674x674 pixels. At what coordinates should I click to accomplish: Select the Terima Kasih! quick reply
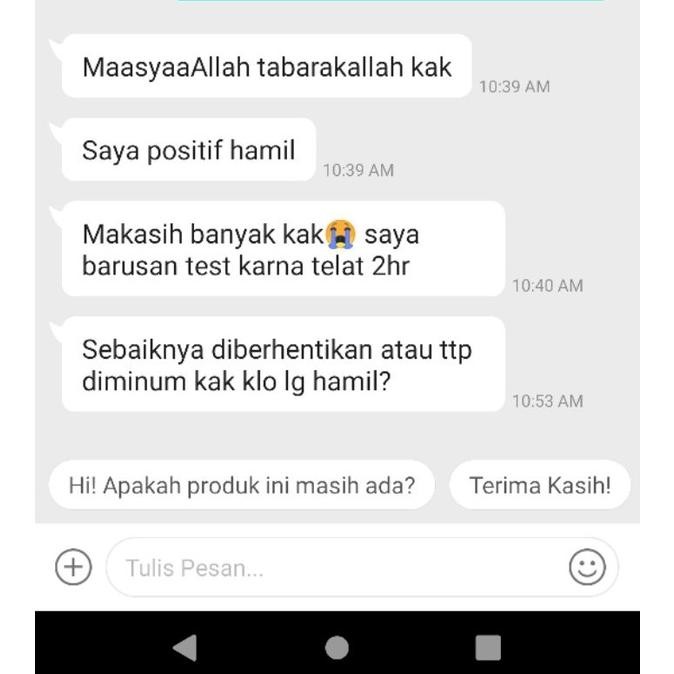point(540,486)
